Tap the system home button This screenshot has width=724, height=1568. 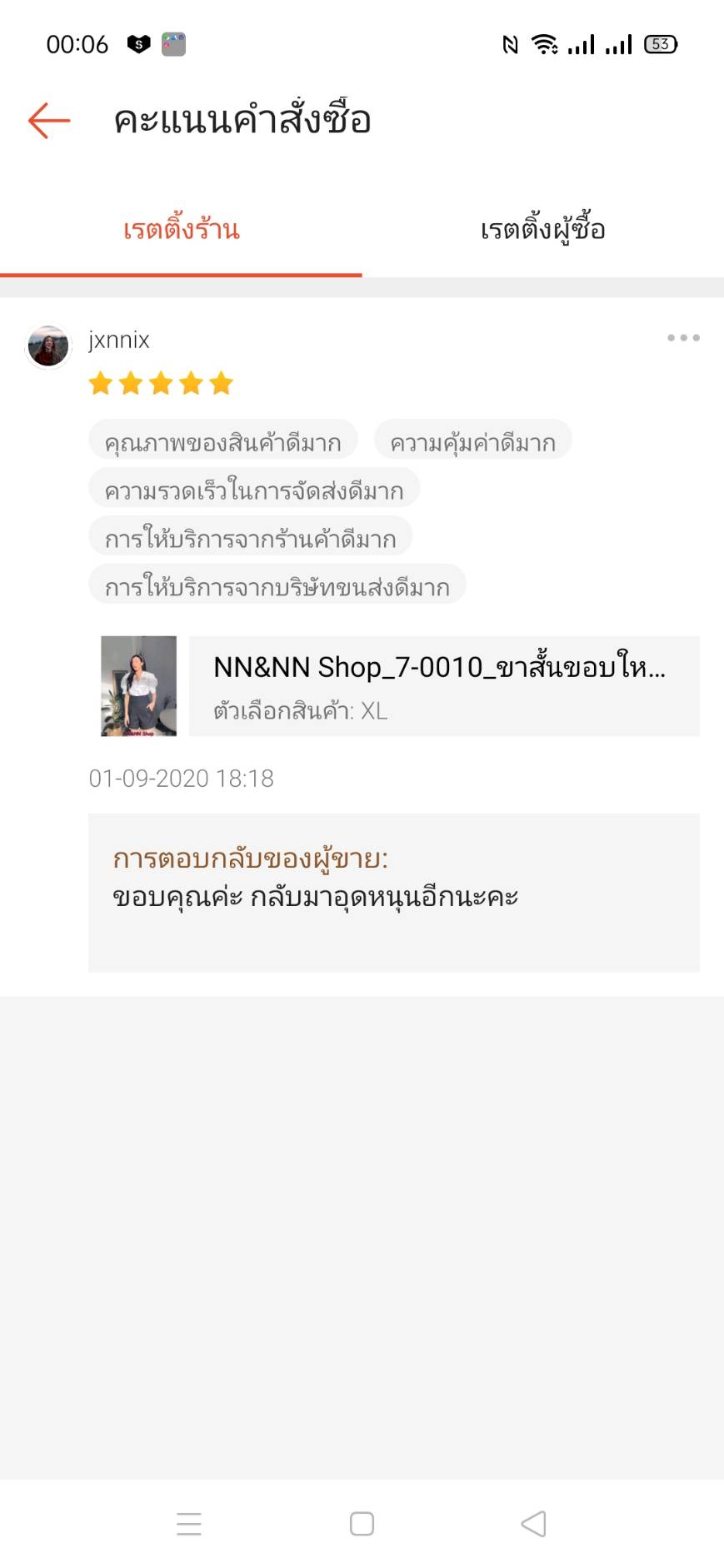tap(362, 1524)
